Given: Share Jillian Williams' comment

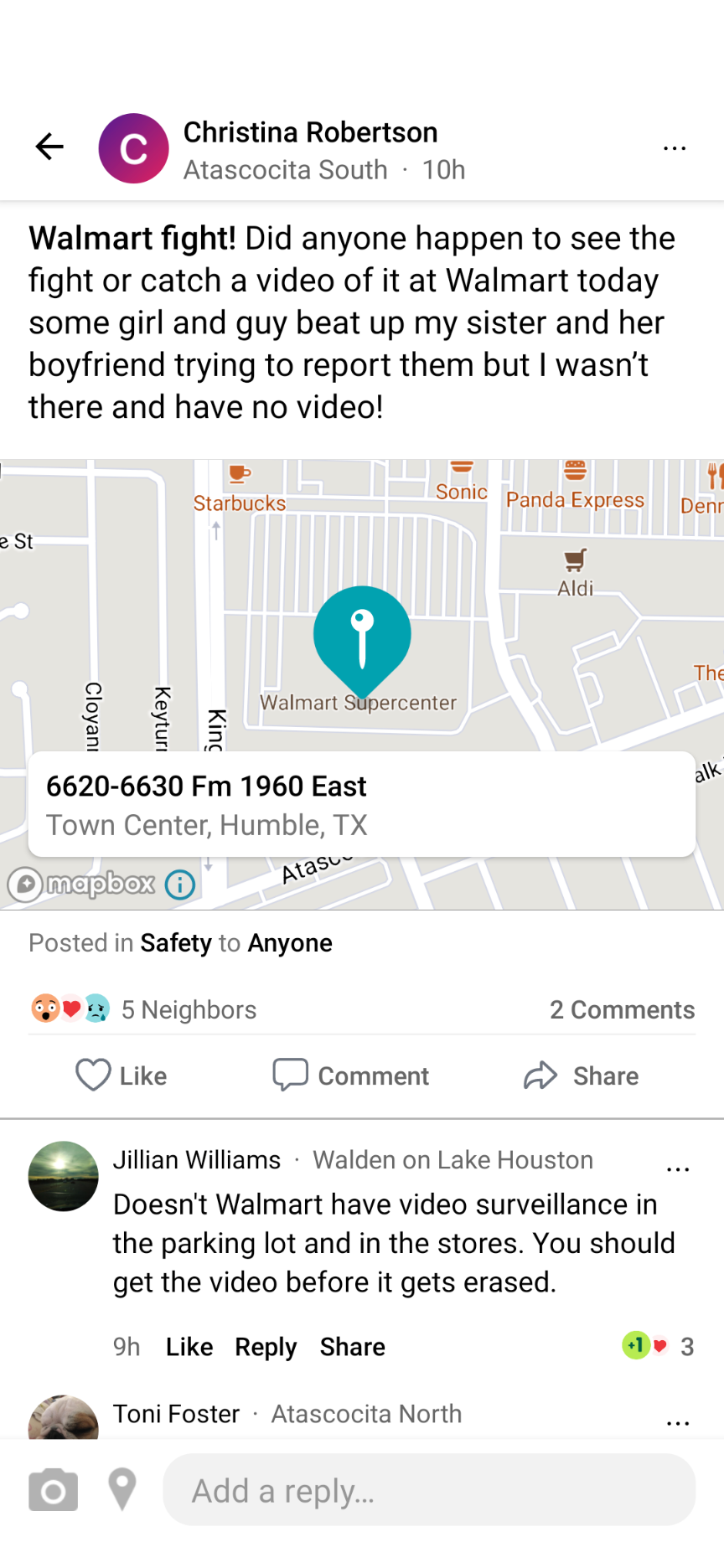Looking at the screenshot, I should click(352, 1347).
